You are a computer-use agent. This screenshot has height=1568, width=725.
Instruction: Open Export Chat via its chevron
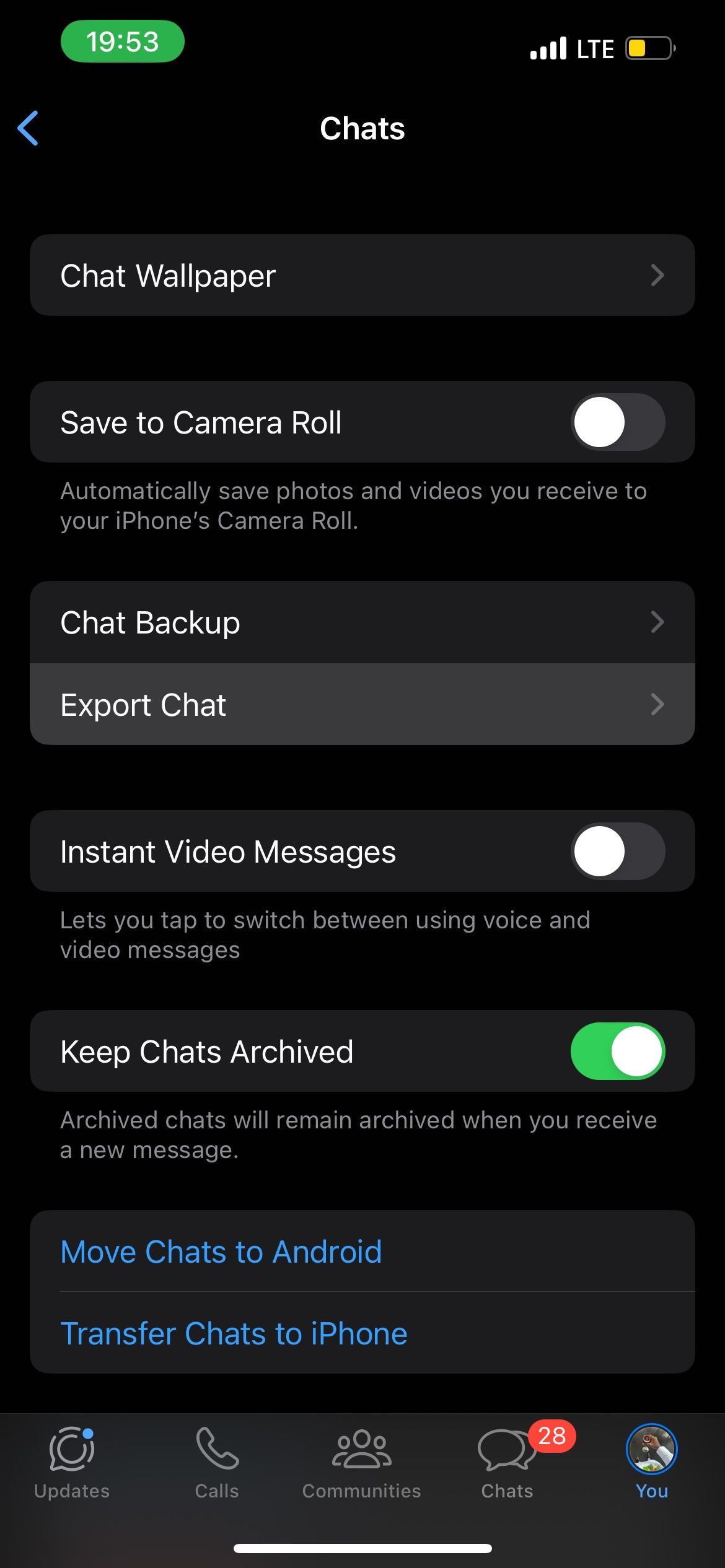click(658, 704)
